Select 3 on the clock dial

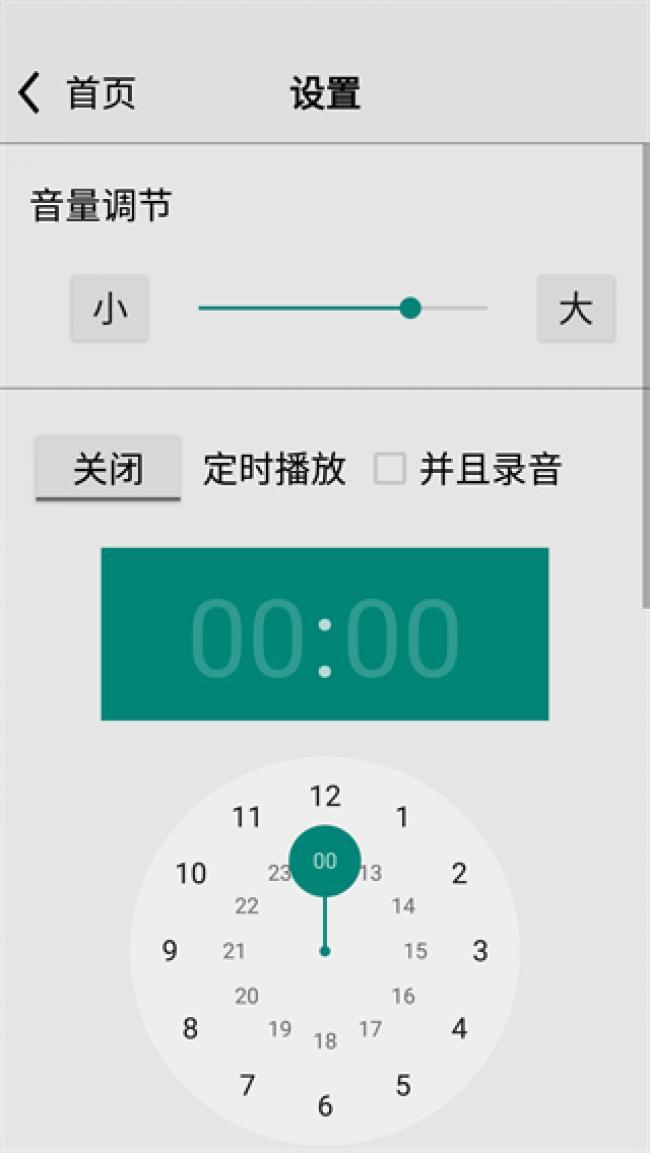[480, 951]
